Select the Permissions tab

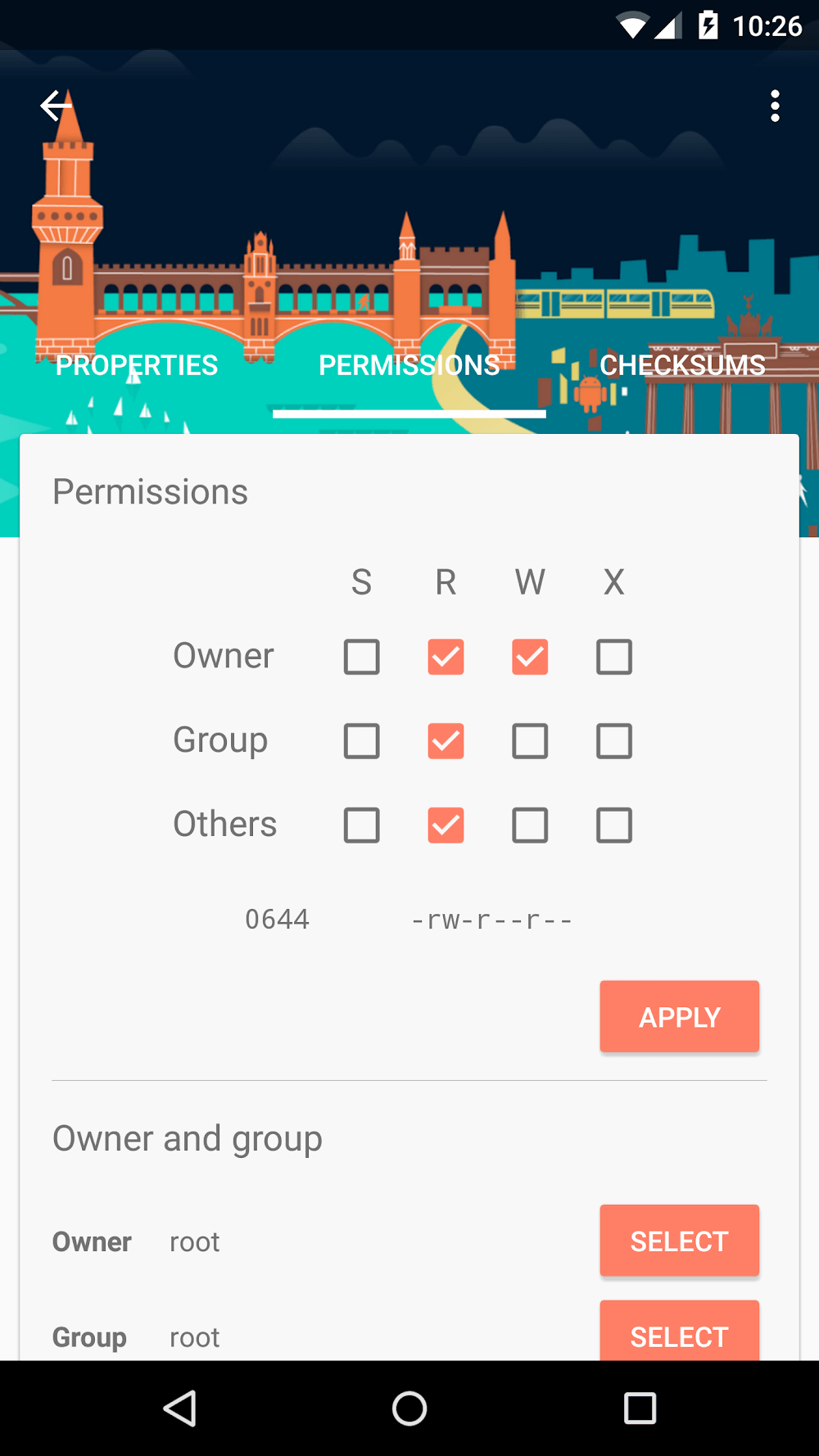click(409, 365)
